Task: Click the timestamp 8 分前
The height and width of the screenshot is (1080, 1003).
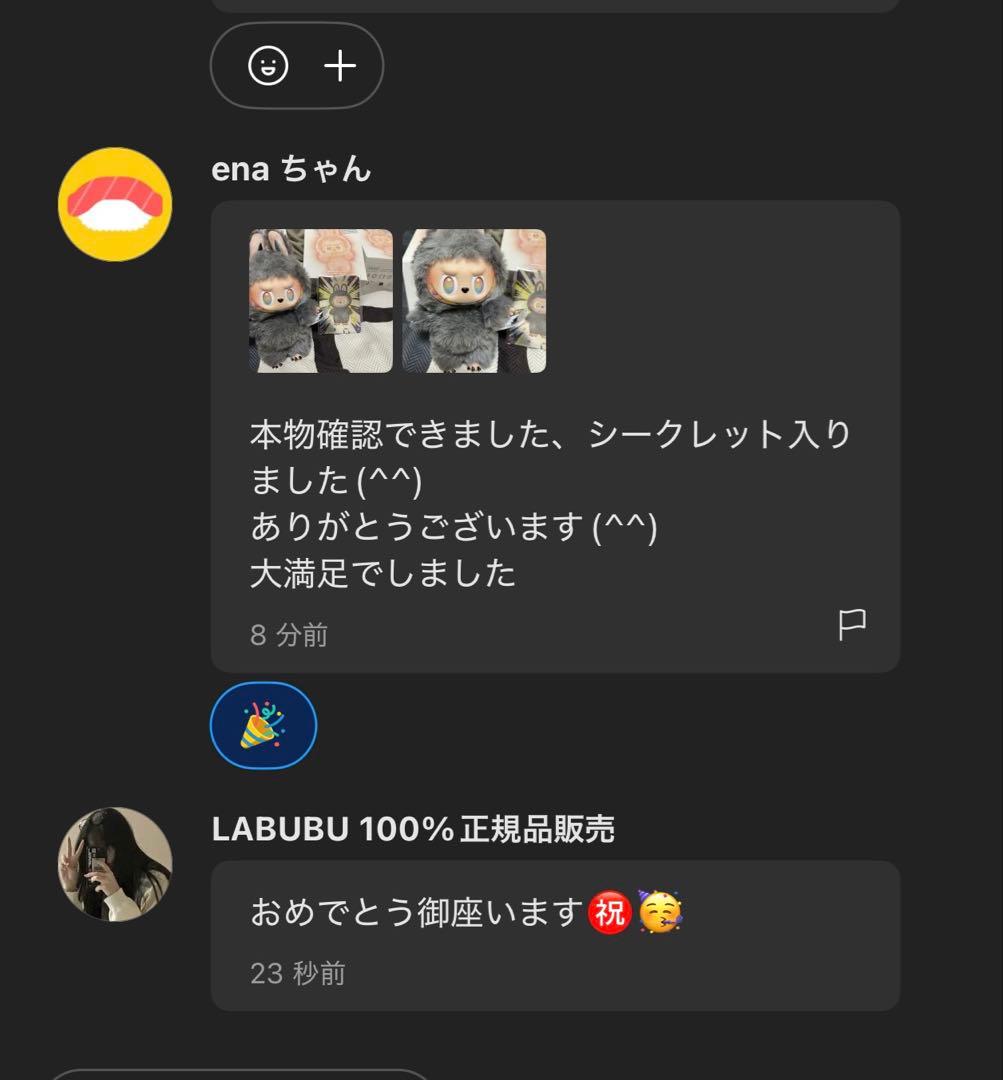Action: pyautogui.click(x=288, y=632)
